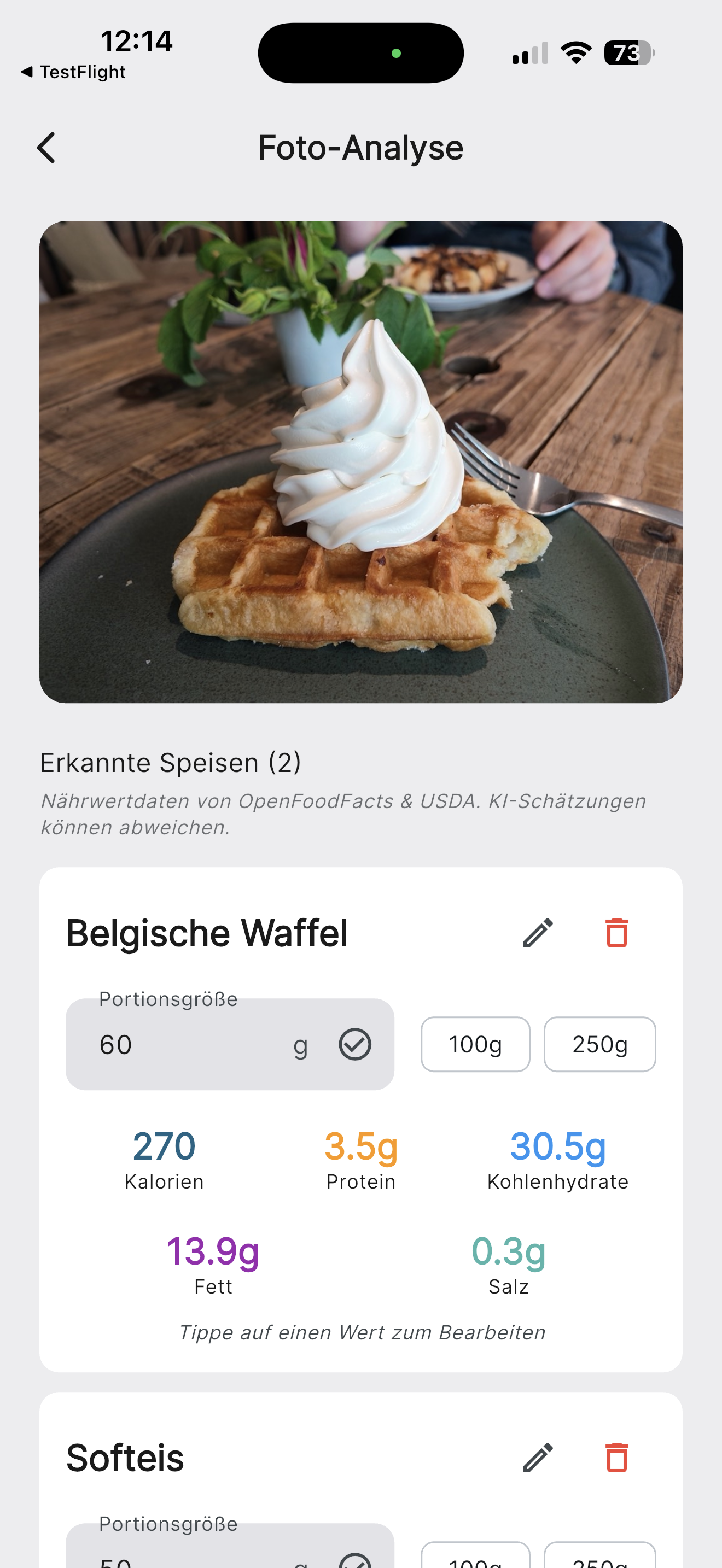722x1568 pixels.
Task: Edit the 30.5g Kohlenhydrate value
Action: (557, 1160)
